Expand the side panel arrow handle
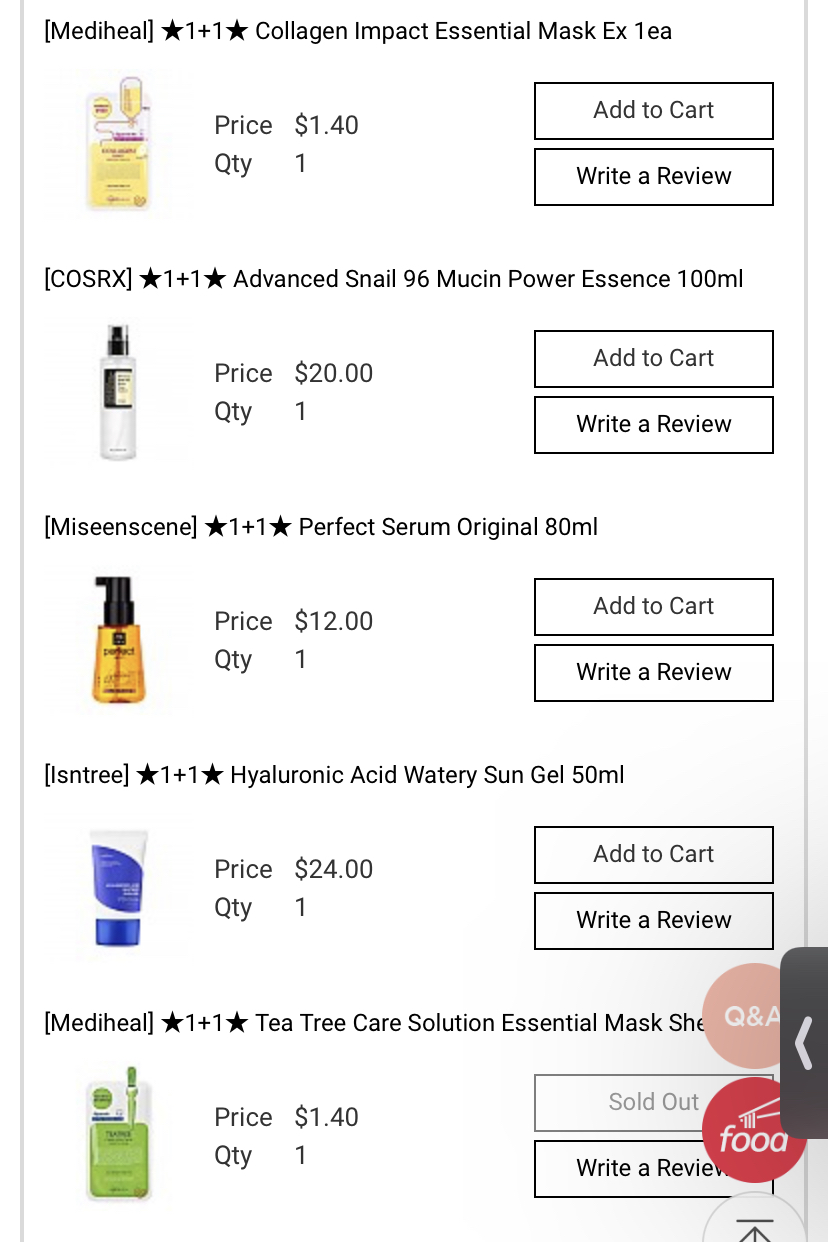Image resolution: width=828 pixels, height=1242 pixels. 805,1042
